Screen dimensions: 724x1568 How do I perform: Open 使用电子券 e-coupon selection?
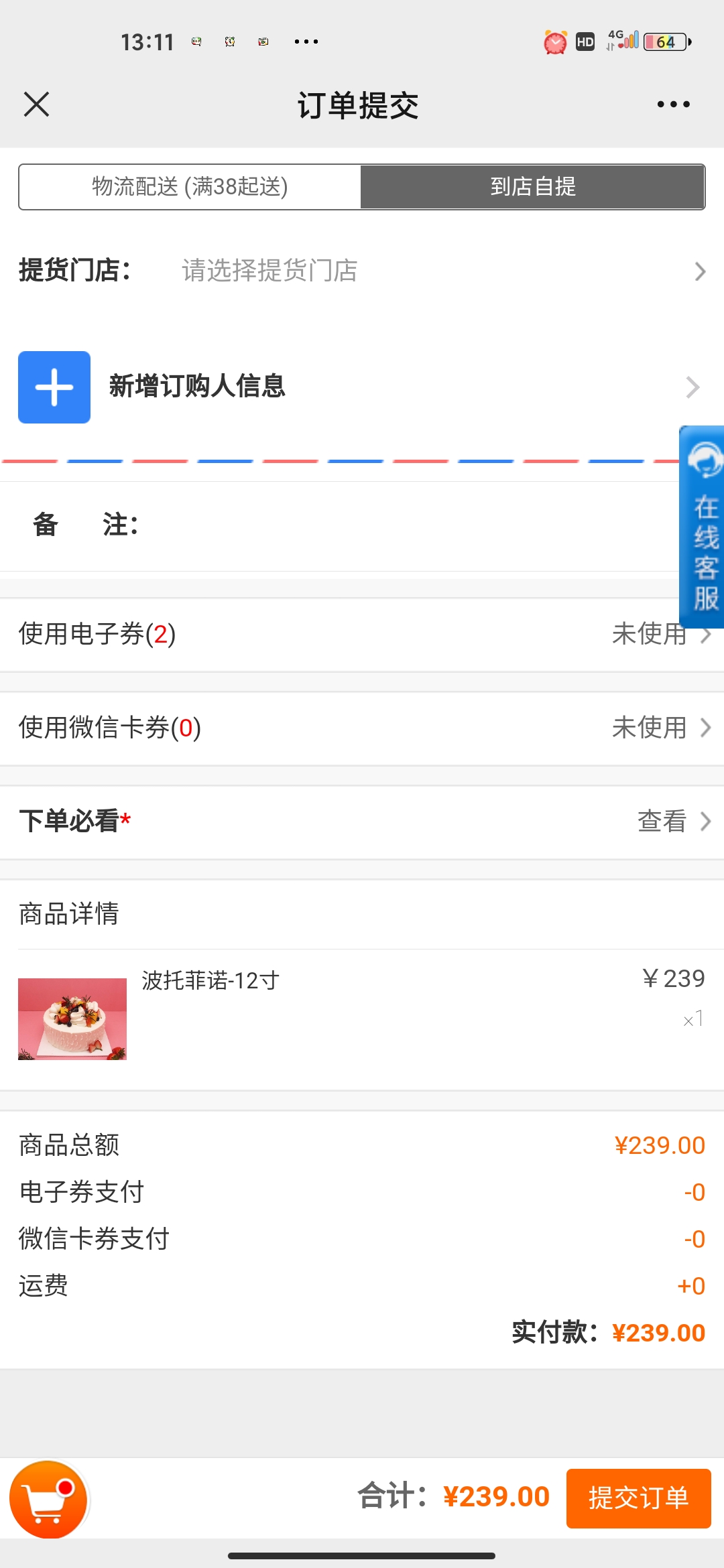tap(362, 634)
